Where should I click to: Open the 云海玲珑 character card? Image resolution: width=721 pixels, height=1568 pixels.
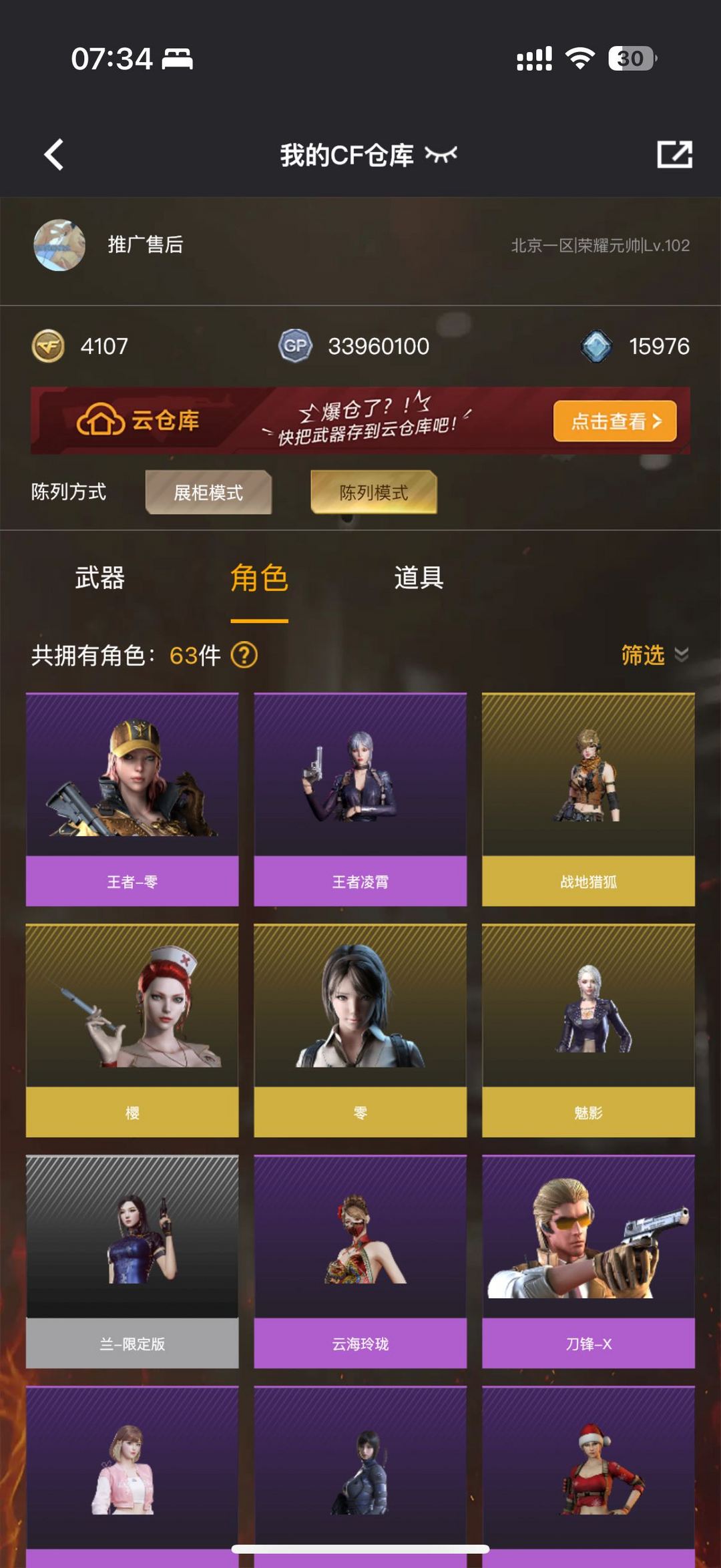coord(360,1261)
